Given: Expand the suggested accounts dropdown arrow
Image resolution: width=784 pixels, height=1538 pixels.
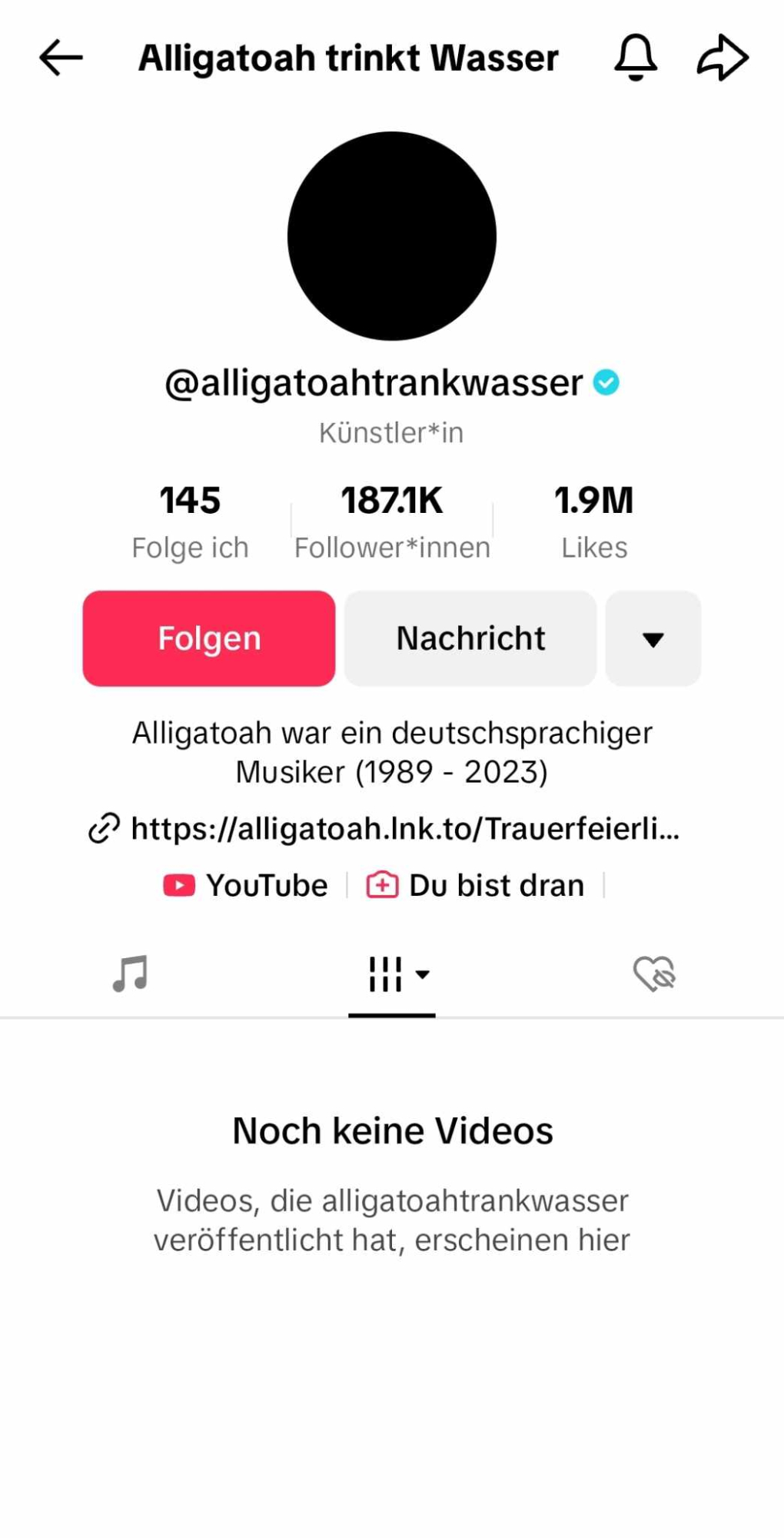Looking at the screenshot, I should coord(653,638).
